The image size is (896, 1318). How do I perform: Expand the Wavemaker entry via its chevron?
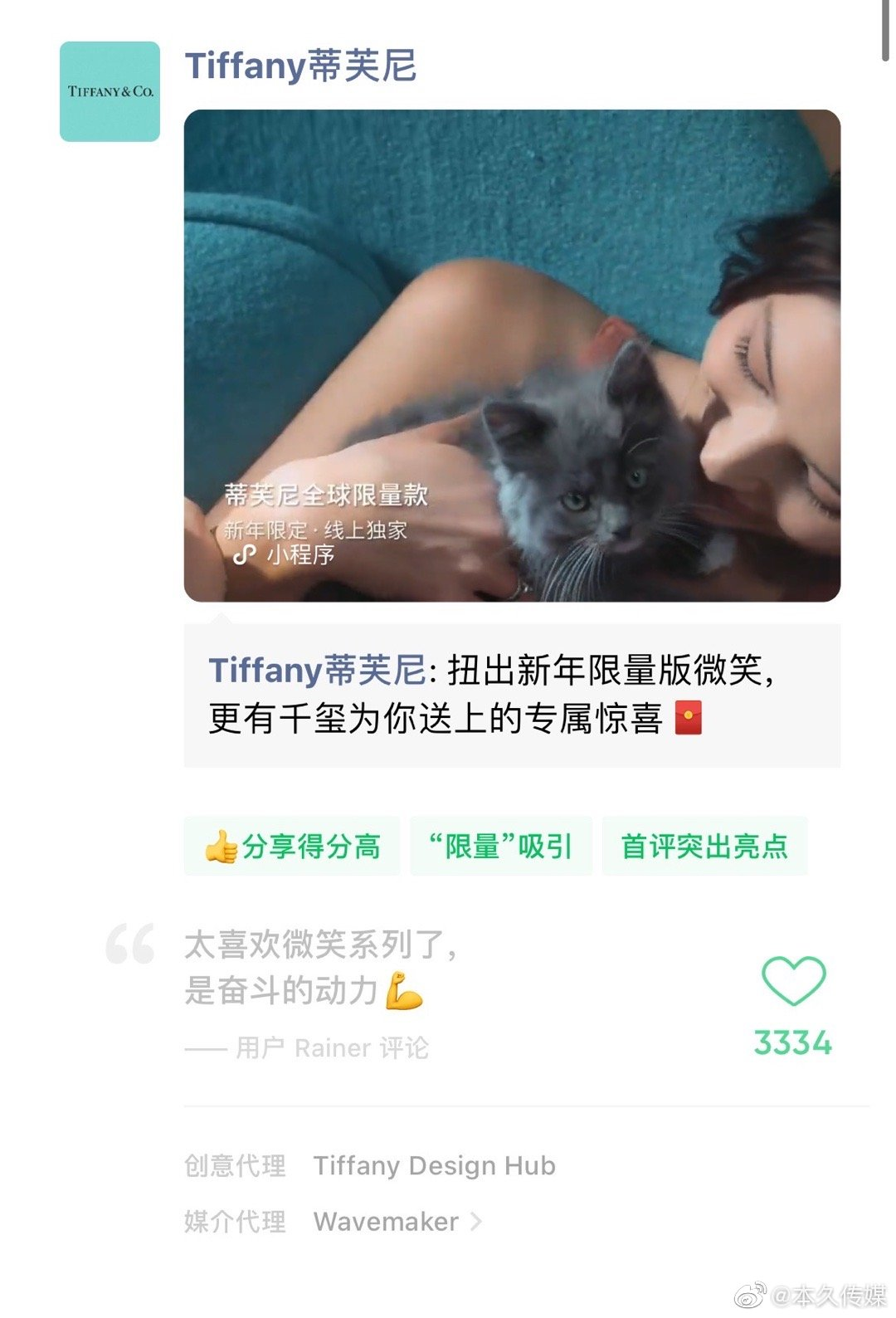click(x=476, y=1220)
